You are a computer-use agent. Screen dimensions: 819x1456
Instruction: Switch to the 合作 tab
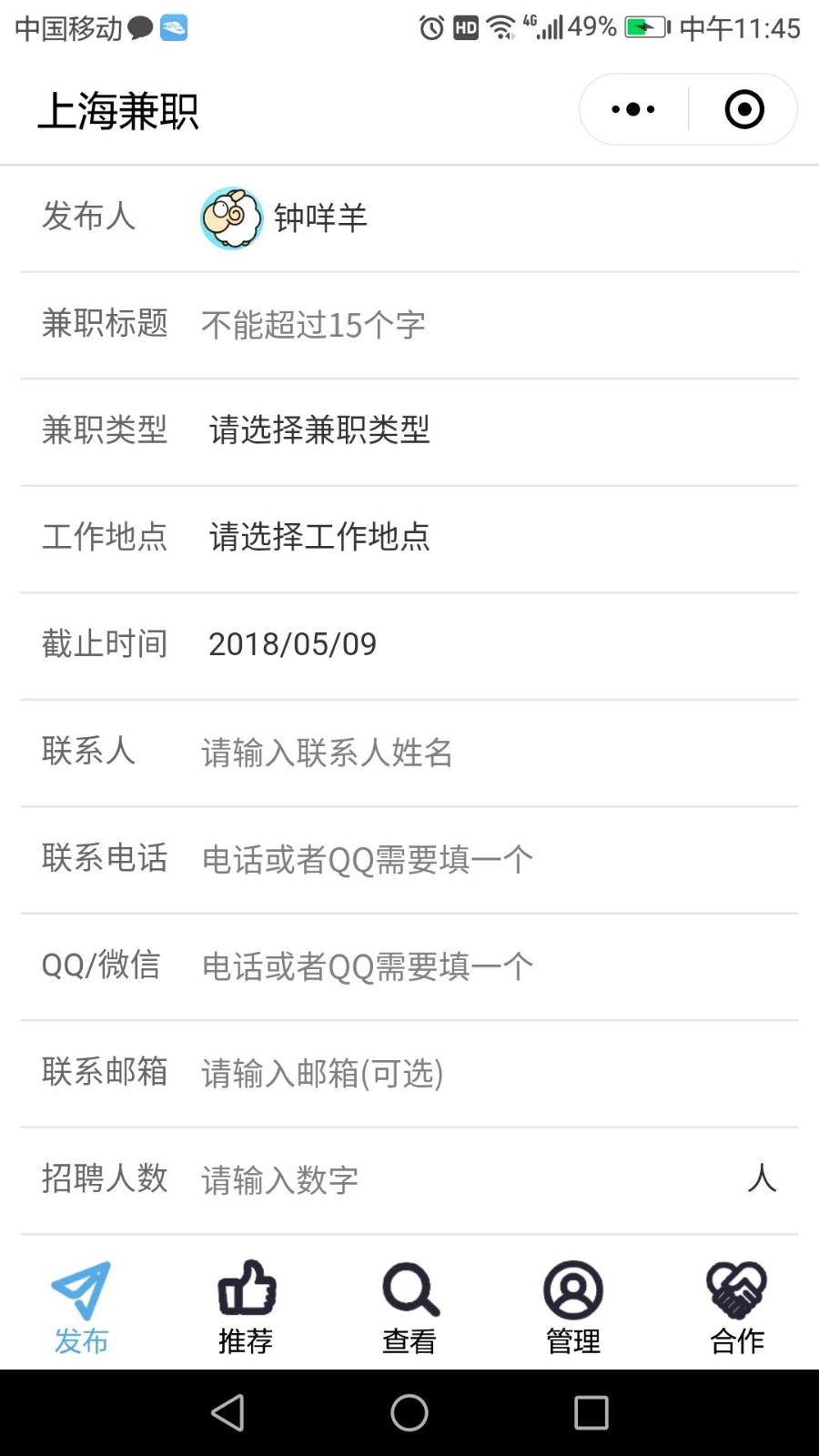coord(737,1308)
